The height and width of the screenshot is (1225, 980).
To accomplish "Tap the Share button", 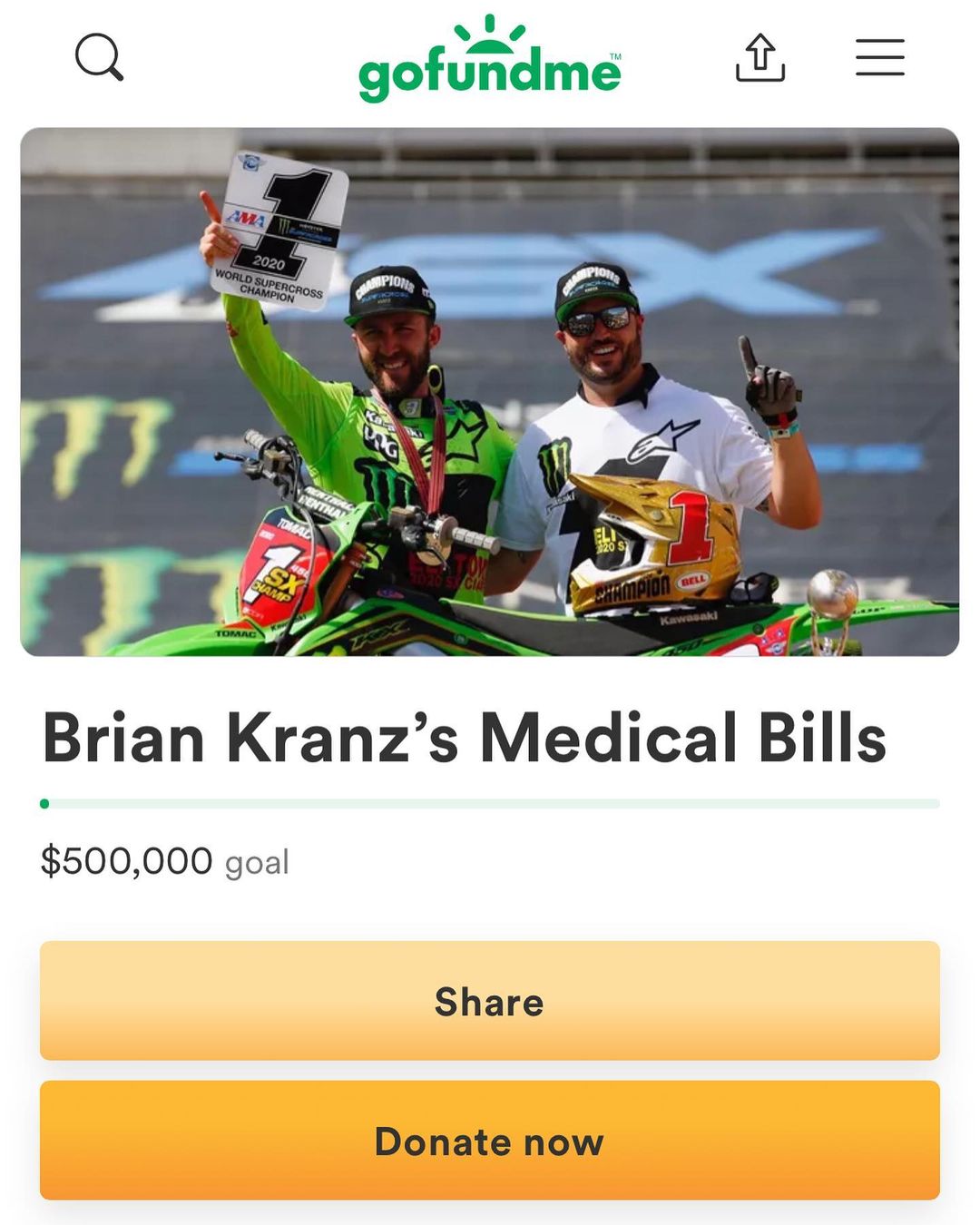I will (489, 1001).
